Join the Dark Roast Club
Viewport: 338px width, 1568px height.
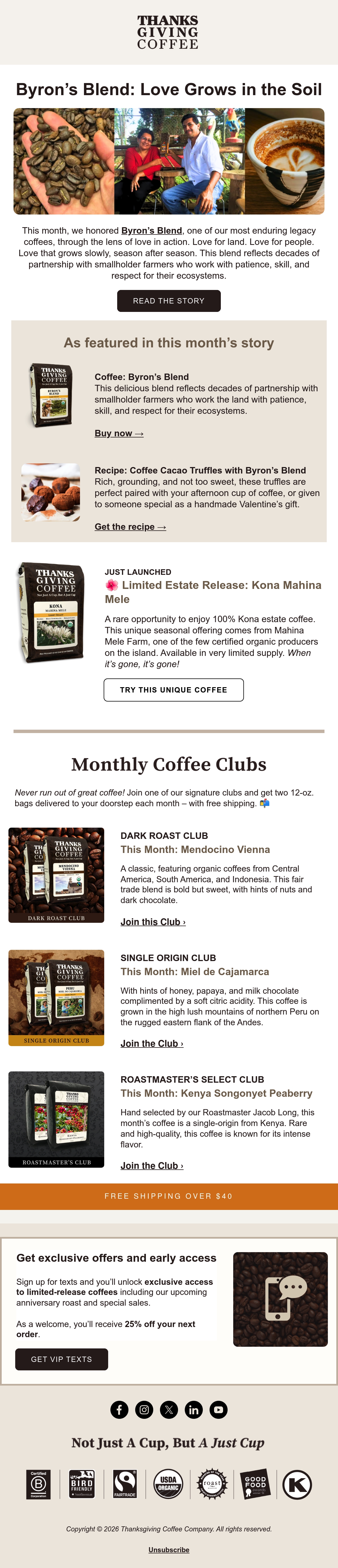pyautogui.click(x=153, y=922)
